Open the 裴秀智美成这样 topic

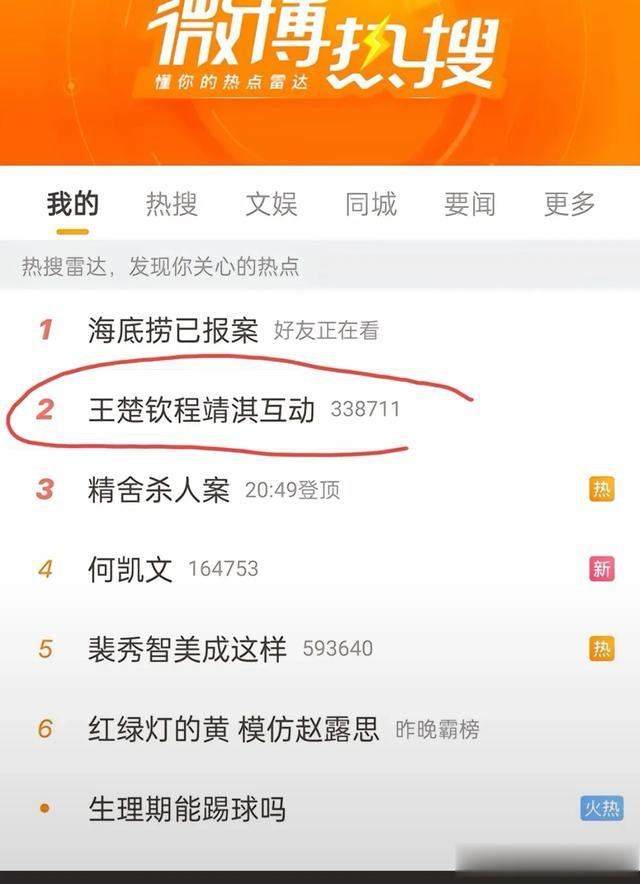[187, 649]
